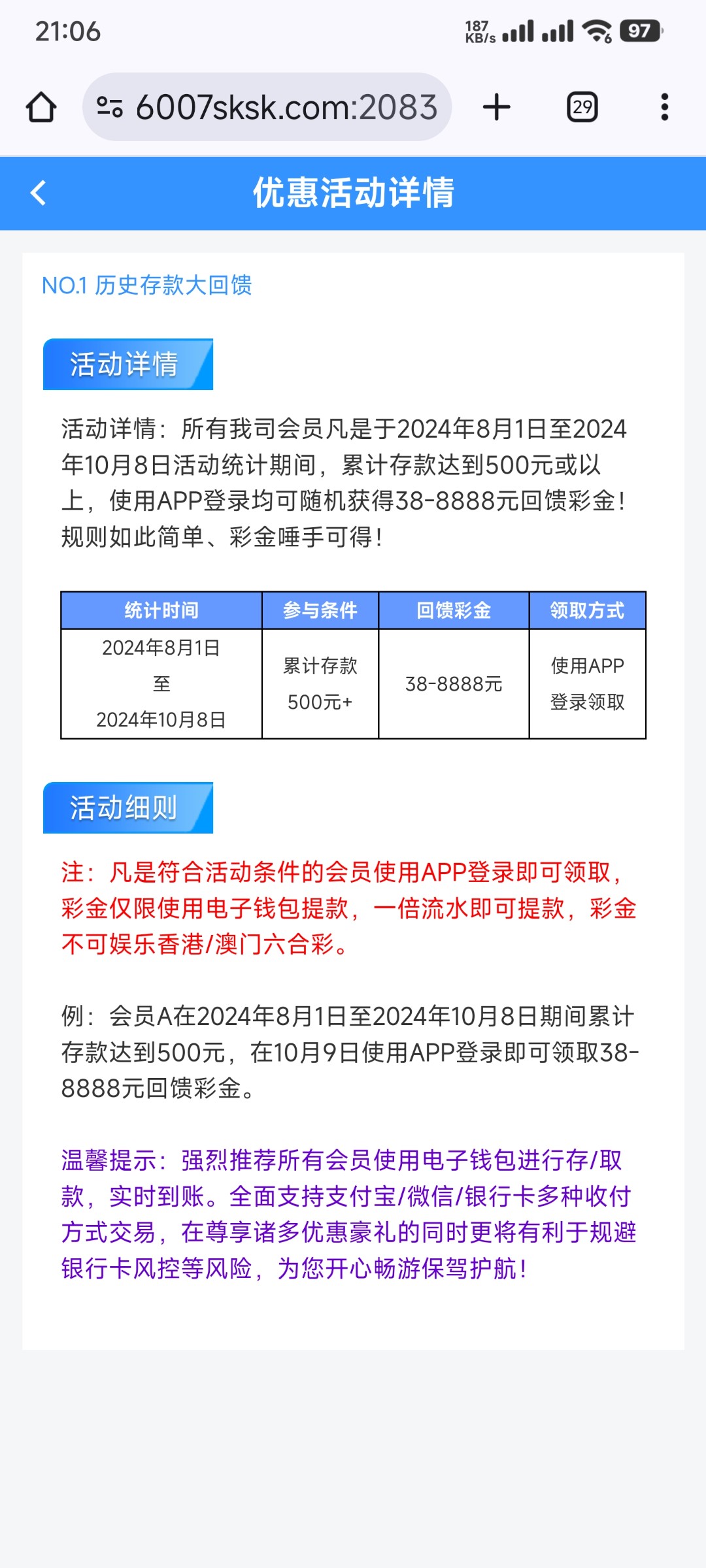
Task: Open a new browser tab
Action: coord(497,107)
